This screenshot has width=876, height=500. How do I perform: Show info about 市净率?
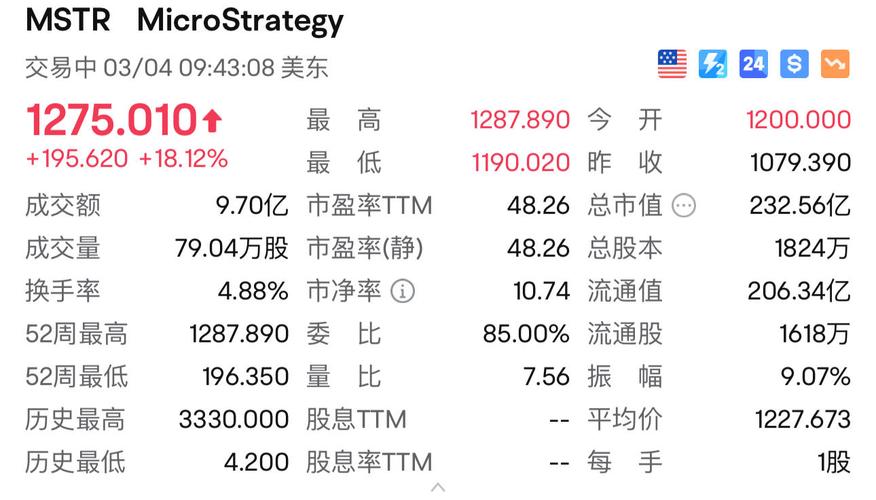click(x=403, y=291)
